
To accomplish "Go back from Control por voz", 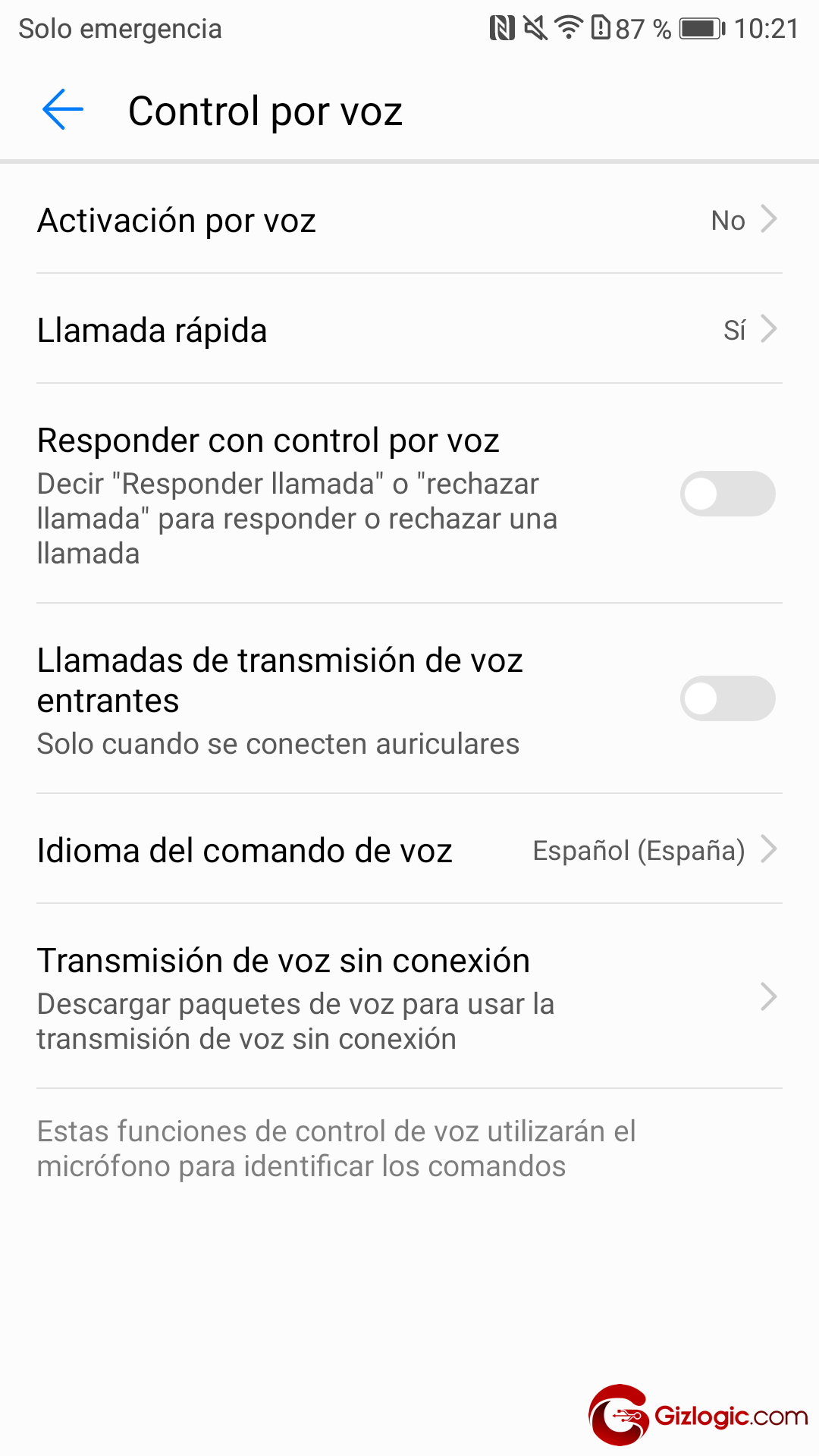I will click(63, 110).
